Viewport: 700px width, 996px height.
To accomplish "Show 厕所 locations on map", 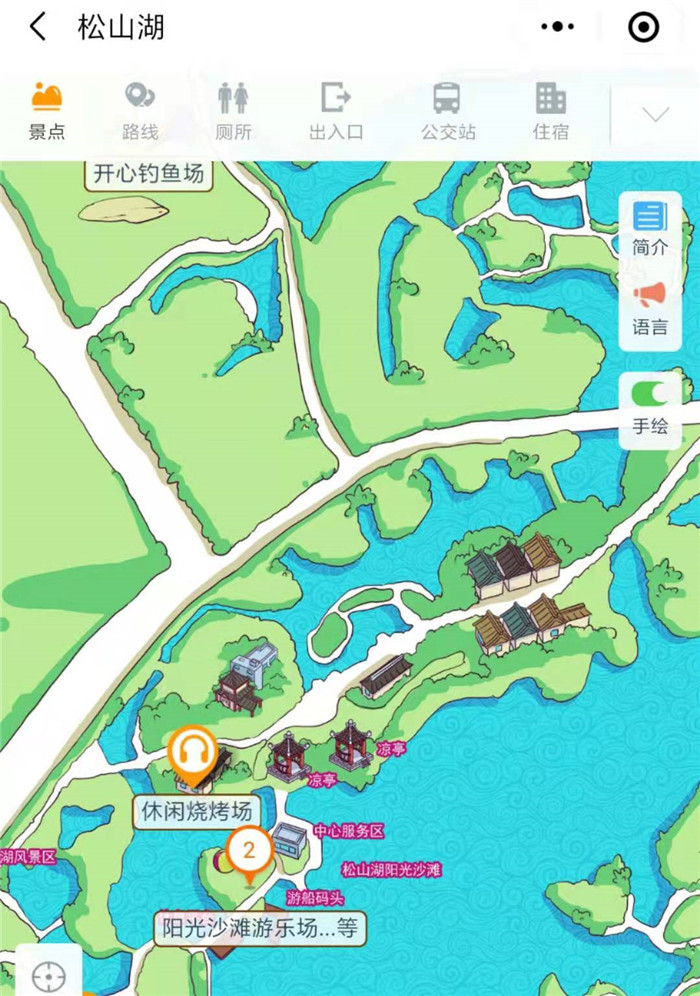I will coord(233,111).
